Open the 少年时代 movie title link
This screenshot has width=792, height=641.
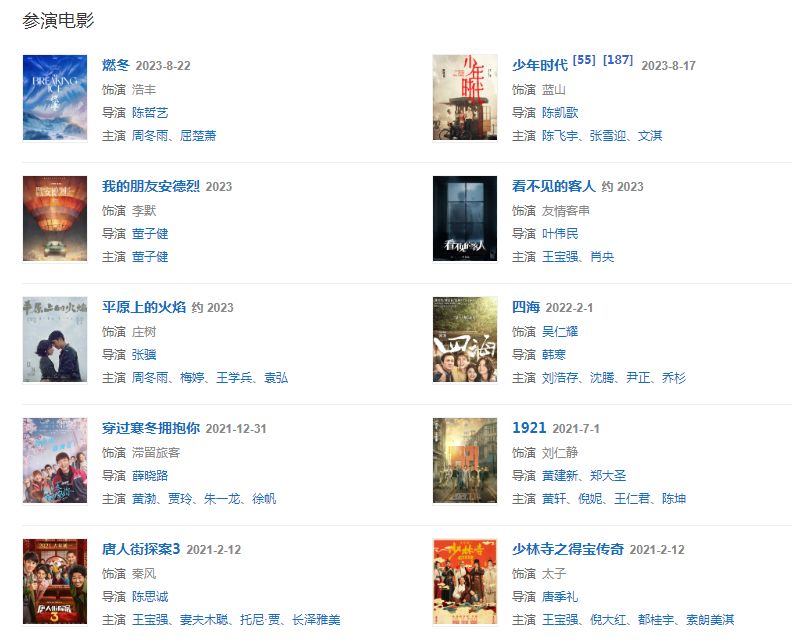coord(539,65)
